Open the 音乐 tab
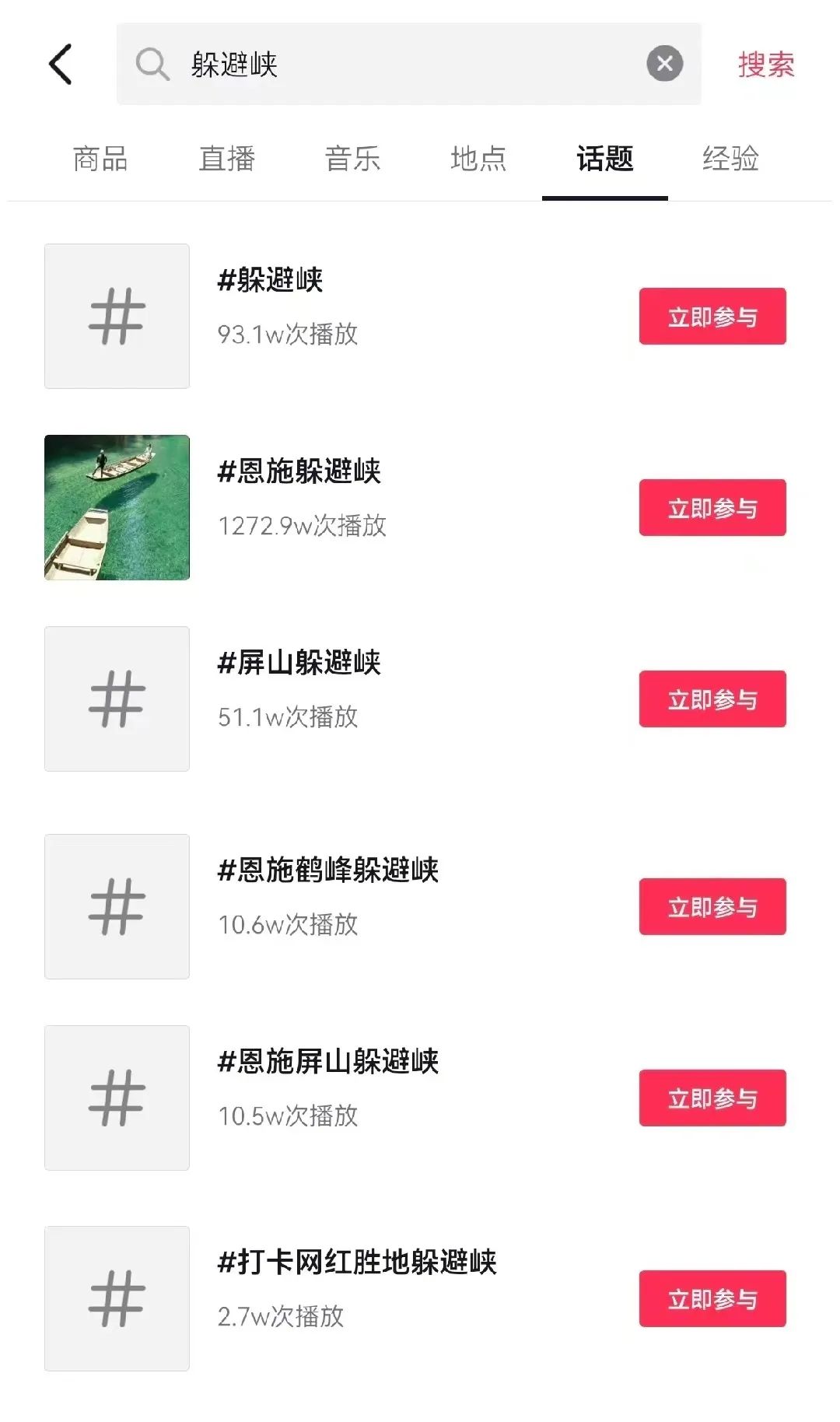This screenshot has height=1422, width=840. 352,159
